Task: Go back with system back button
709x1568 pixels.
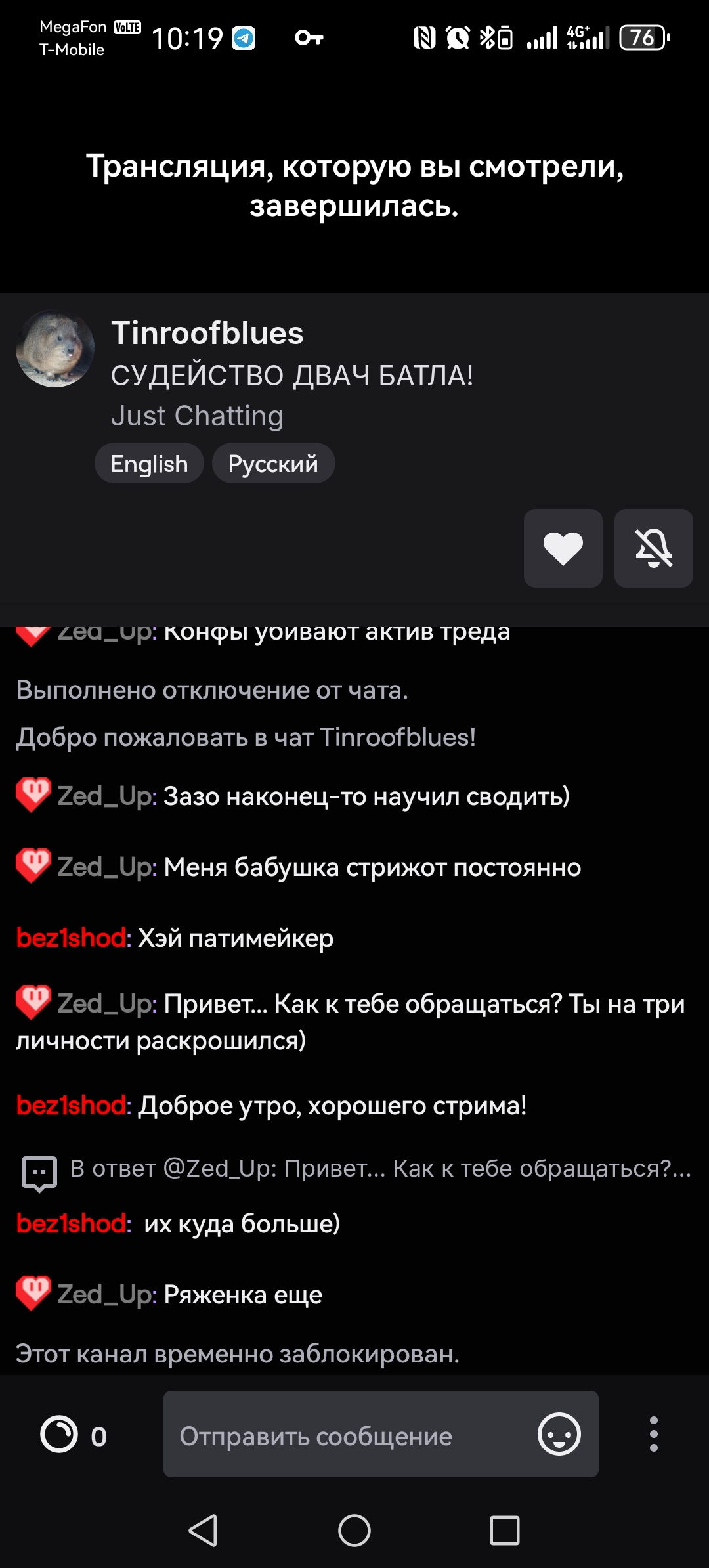Action: point(203,1531)
